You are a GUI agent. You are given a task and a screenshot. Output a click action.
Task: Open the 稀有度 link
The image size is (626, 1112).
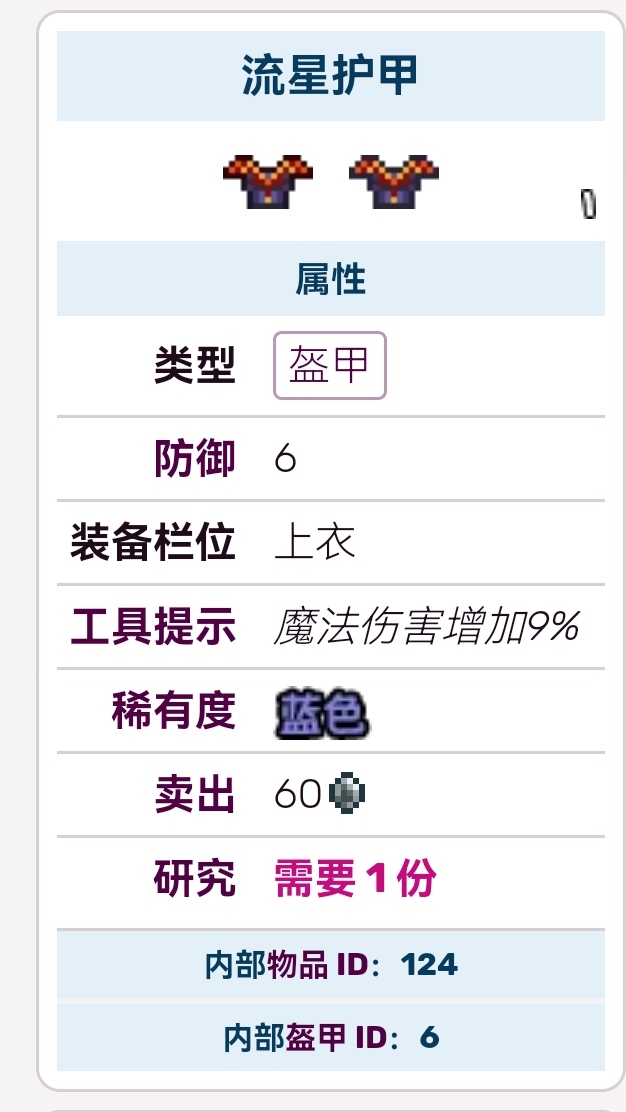[x=174, y=711]
